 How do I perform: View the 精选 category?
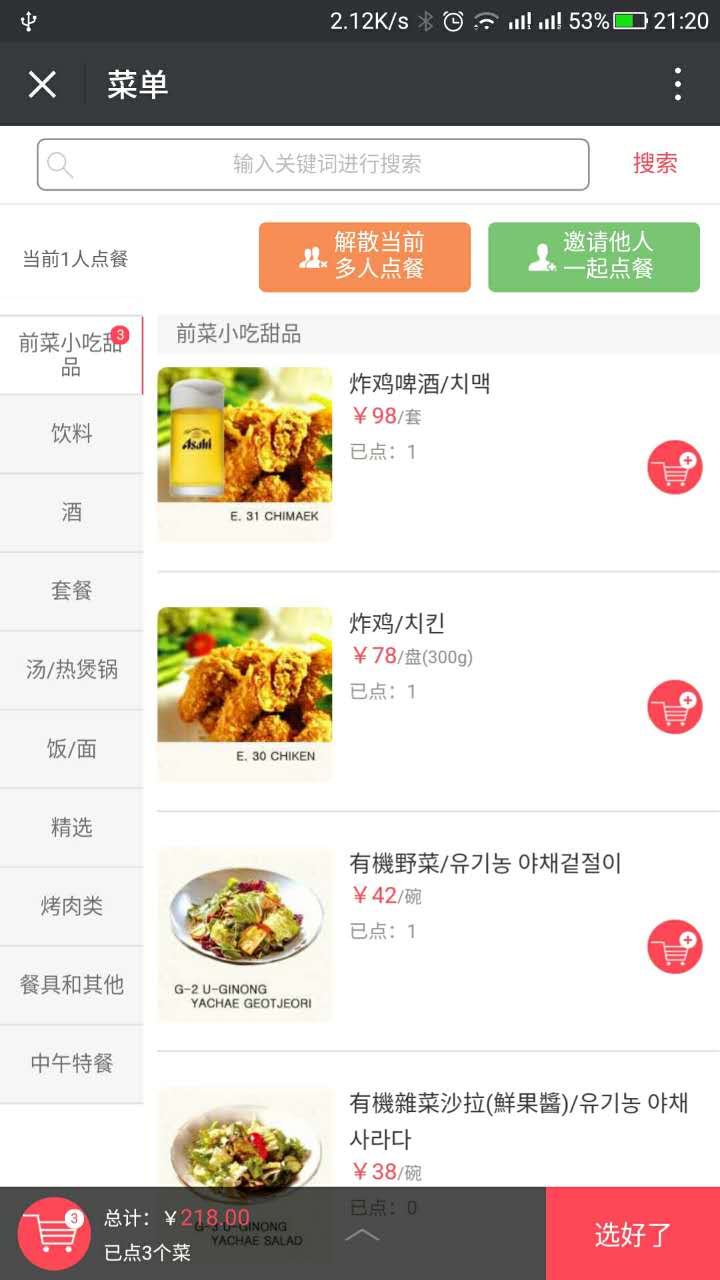pos(71,827)
